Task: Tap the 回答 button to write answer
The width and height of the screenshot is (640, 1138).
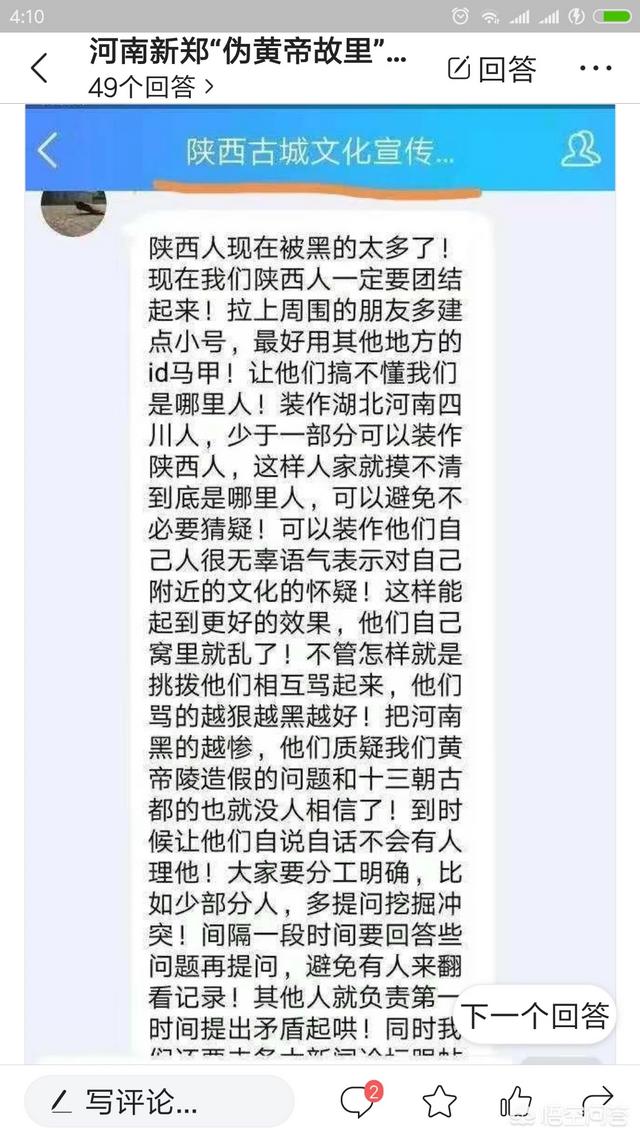Action: (491, 69)
